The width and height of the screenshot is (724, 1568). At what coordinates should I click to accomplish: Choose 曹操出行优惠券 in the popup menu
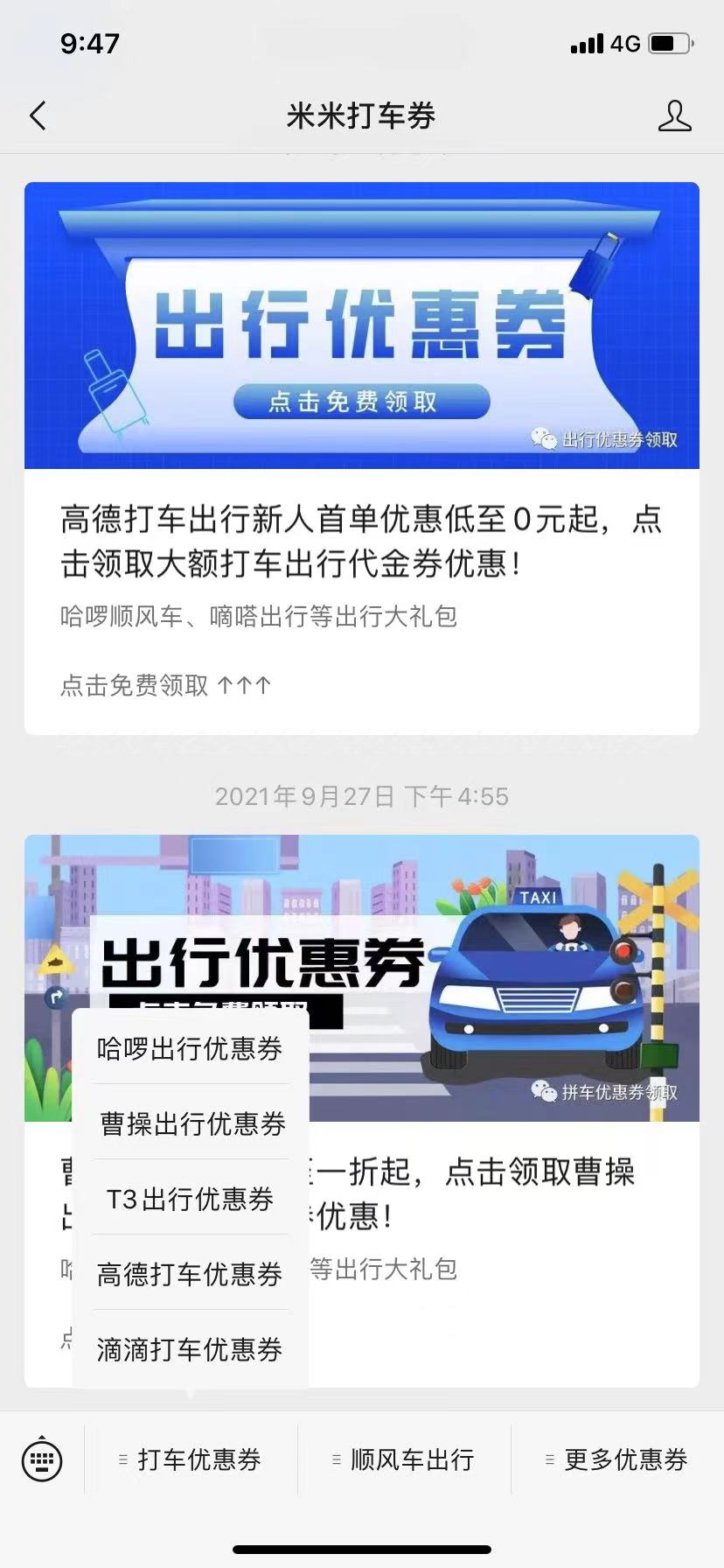[191, 1123]
